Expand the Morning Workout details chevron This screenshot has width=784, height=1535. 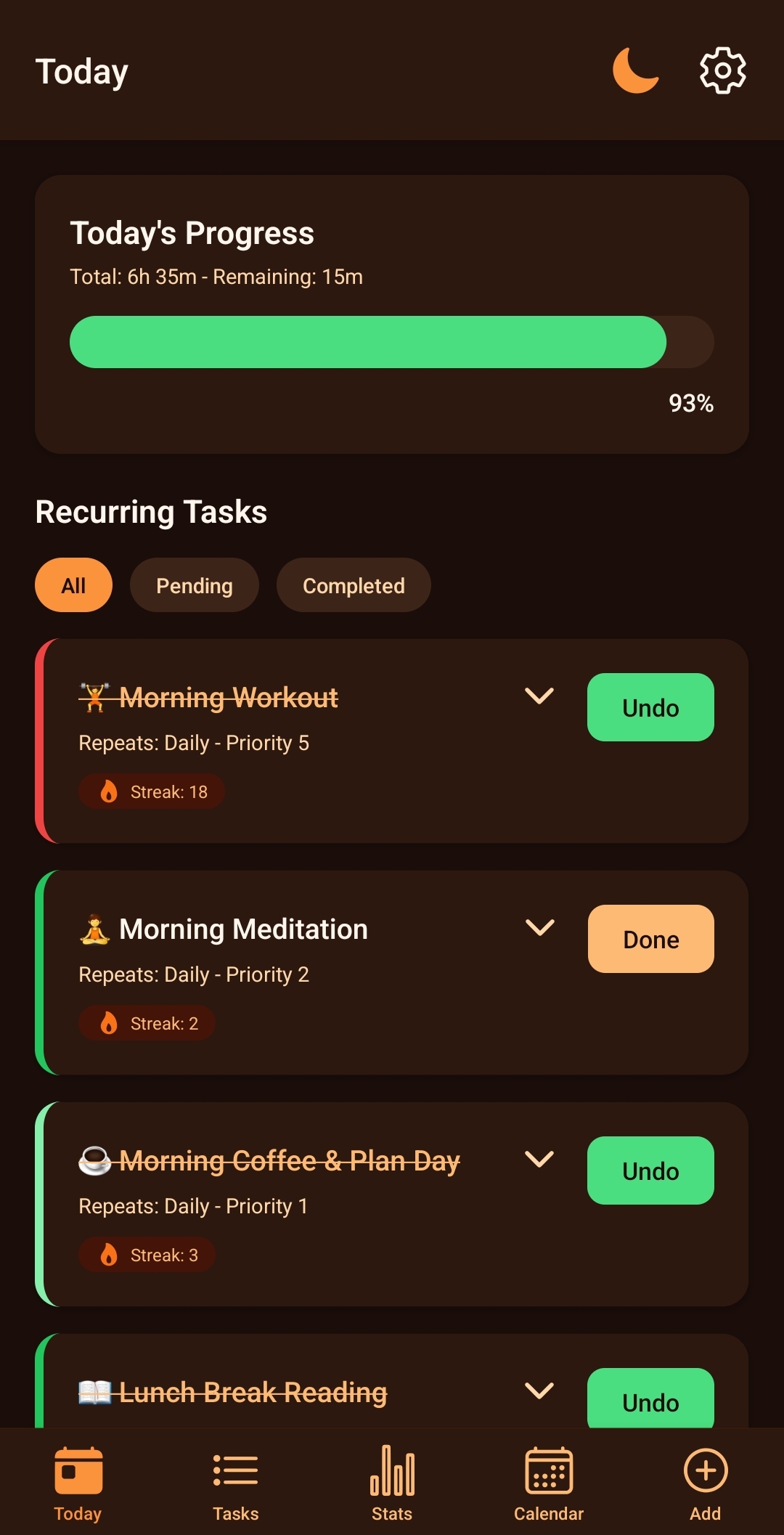539,696
